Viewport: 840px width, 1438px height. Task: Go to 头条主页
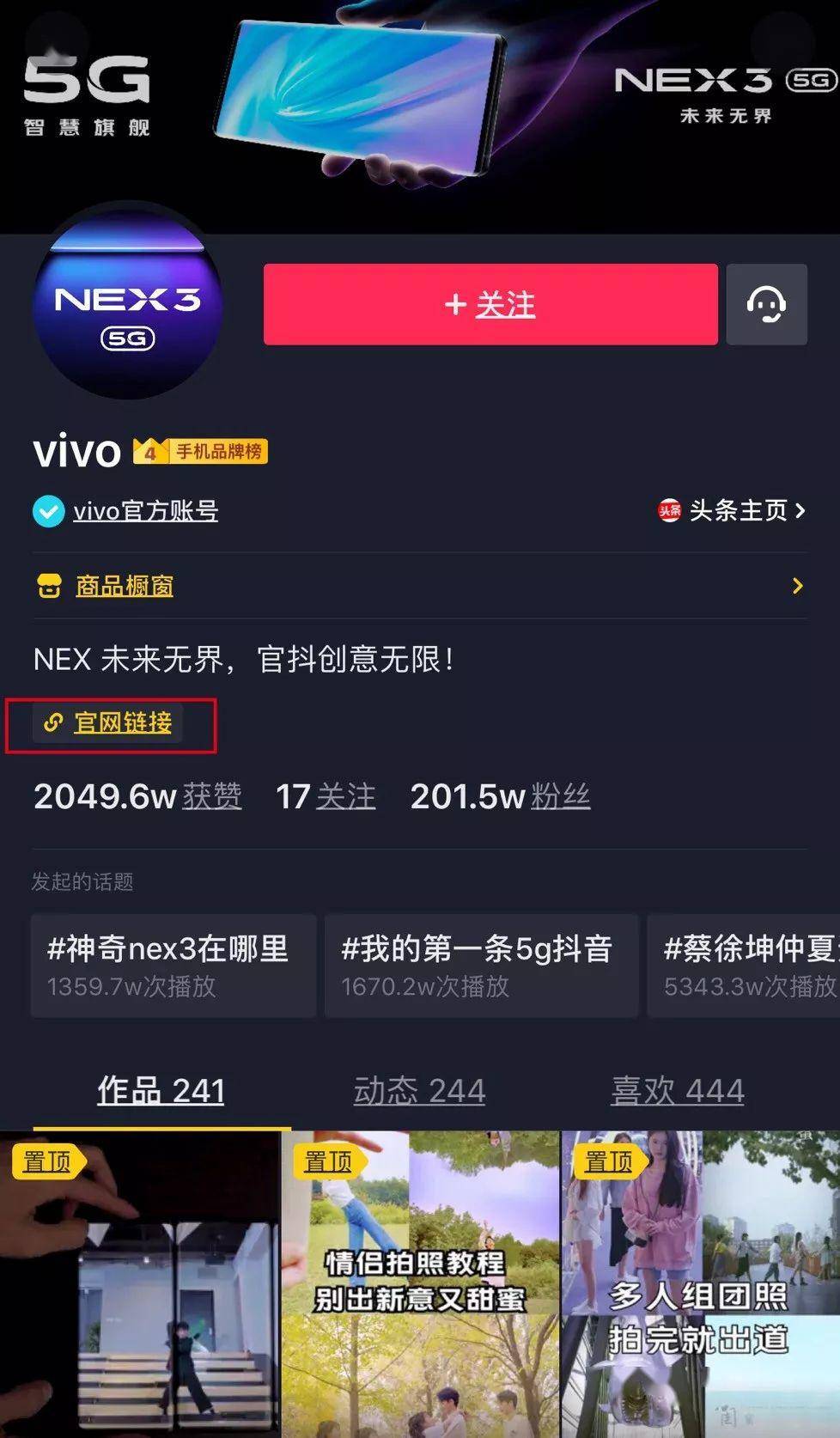pos(732,511)
